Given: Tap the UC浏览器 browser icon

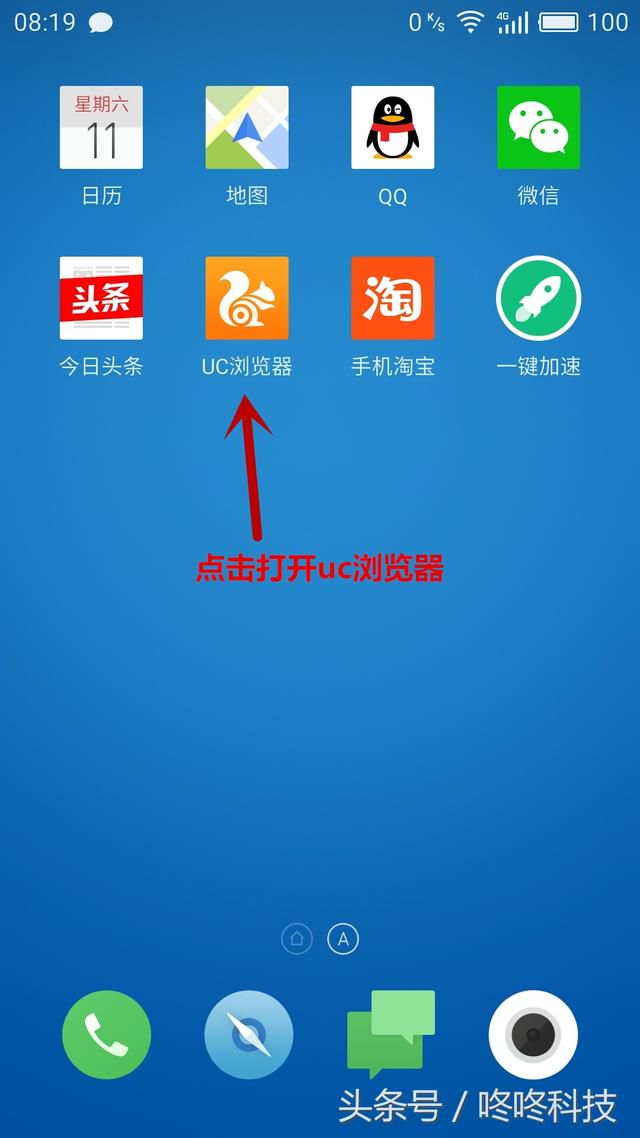Looking at the screenshot, I should [x=247, y=298].
